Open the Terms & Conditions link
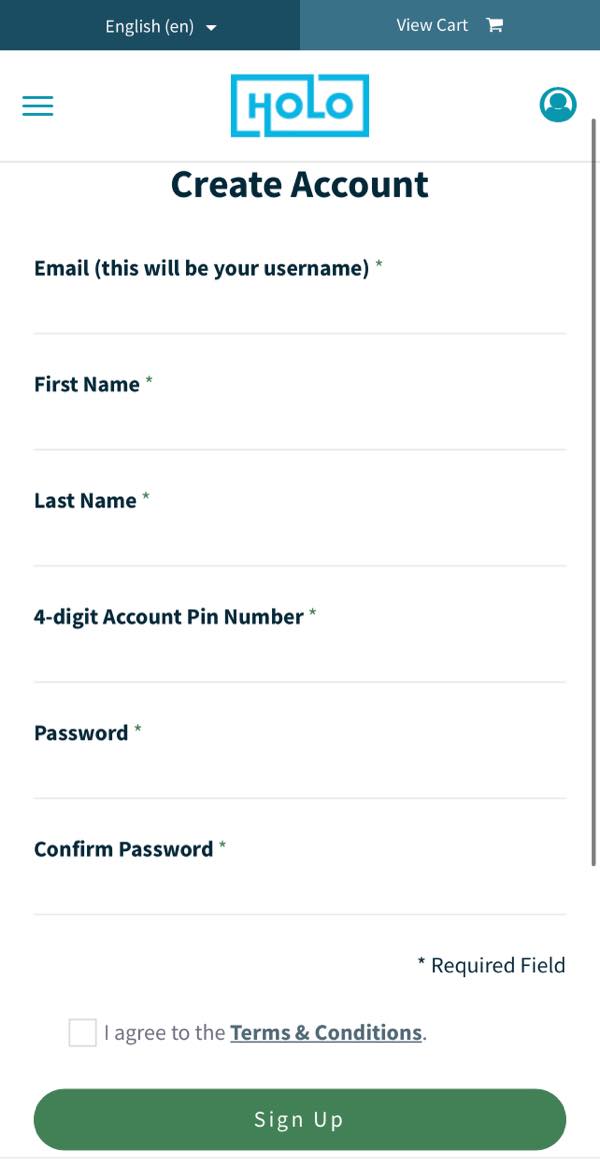 pos(326,1033)
